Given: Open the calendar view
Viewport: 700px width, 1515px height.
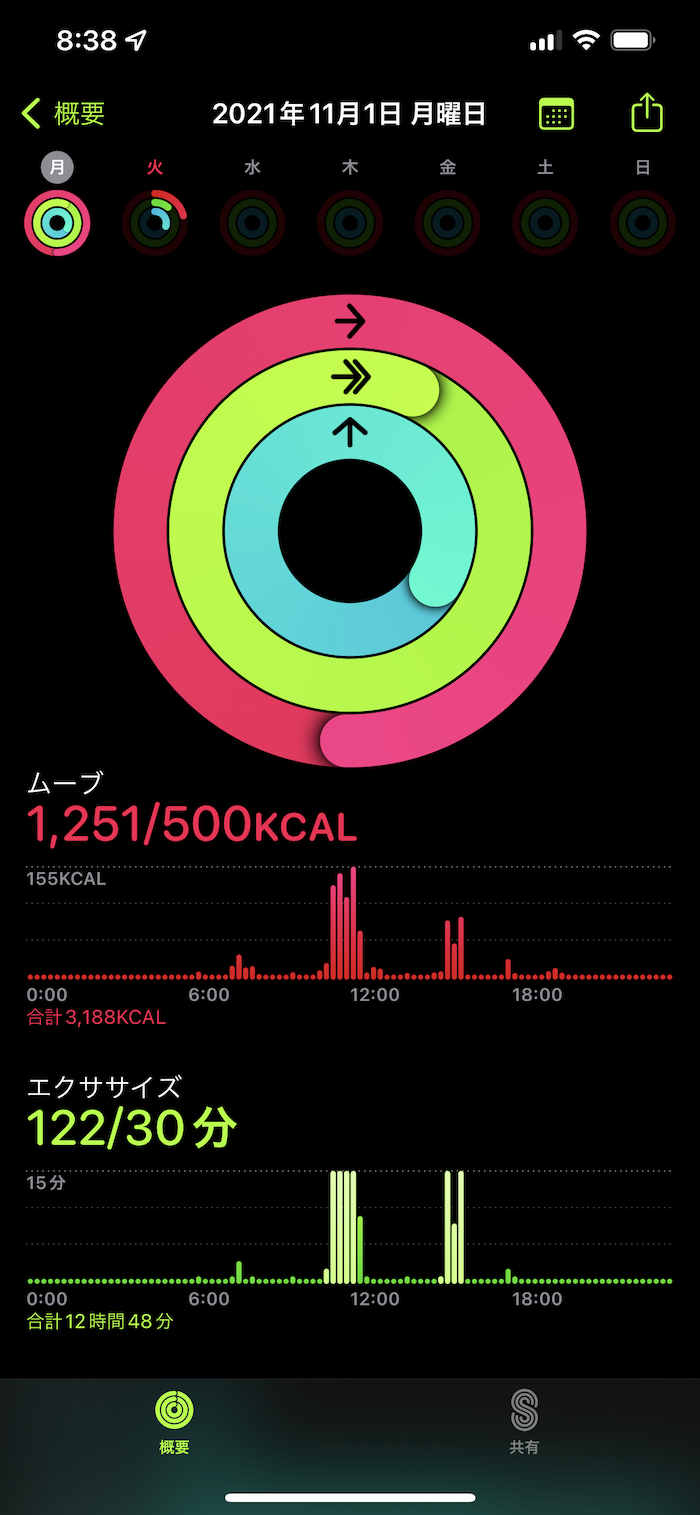Looking at the screenshot, I should click(x=556, y=114).
